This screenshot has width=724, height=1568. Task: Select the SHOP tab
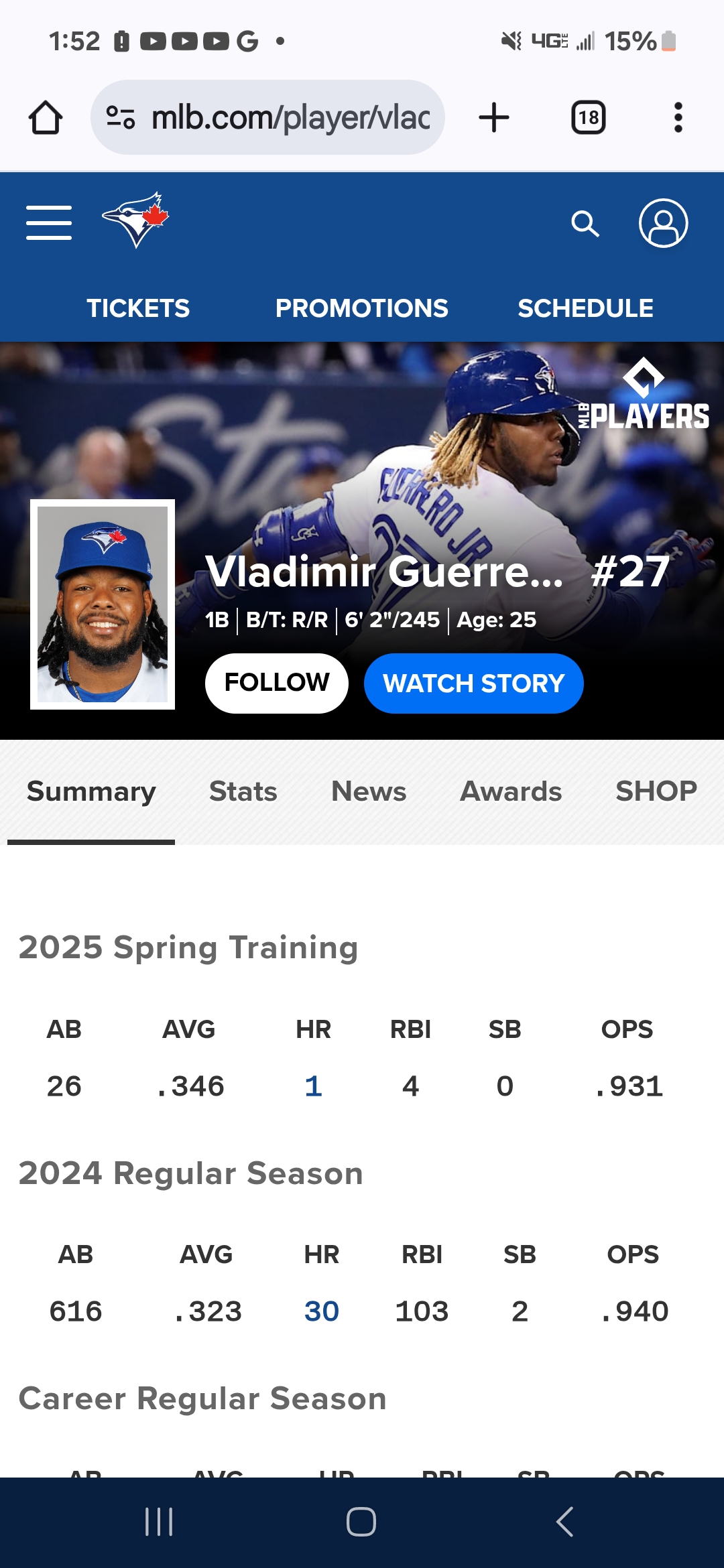click(x=656, y=791)
